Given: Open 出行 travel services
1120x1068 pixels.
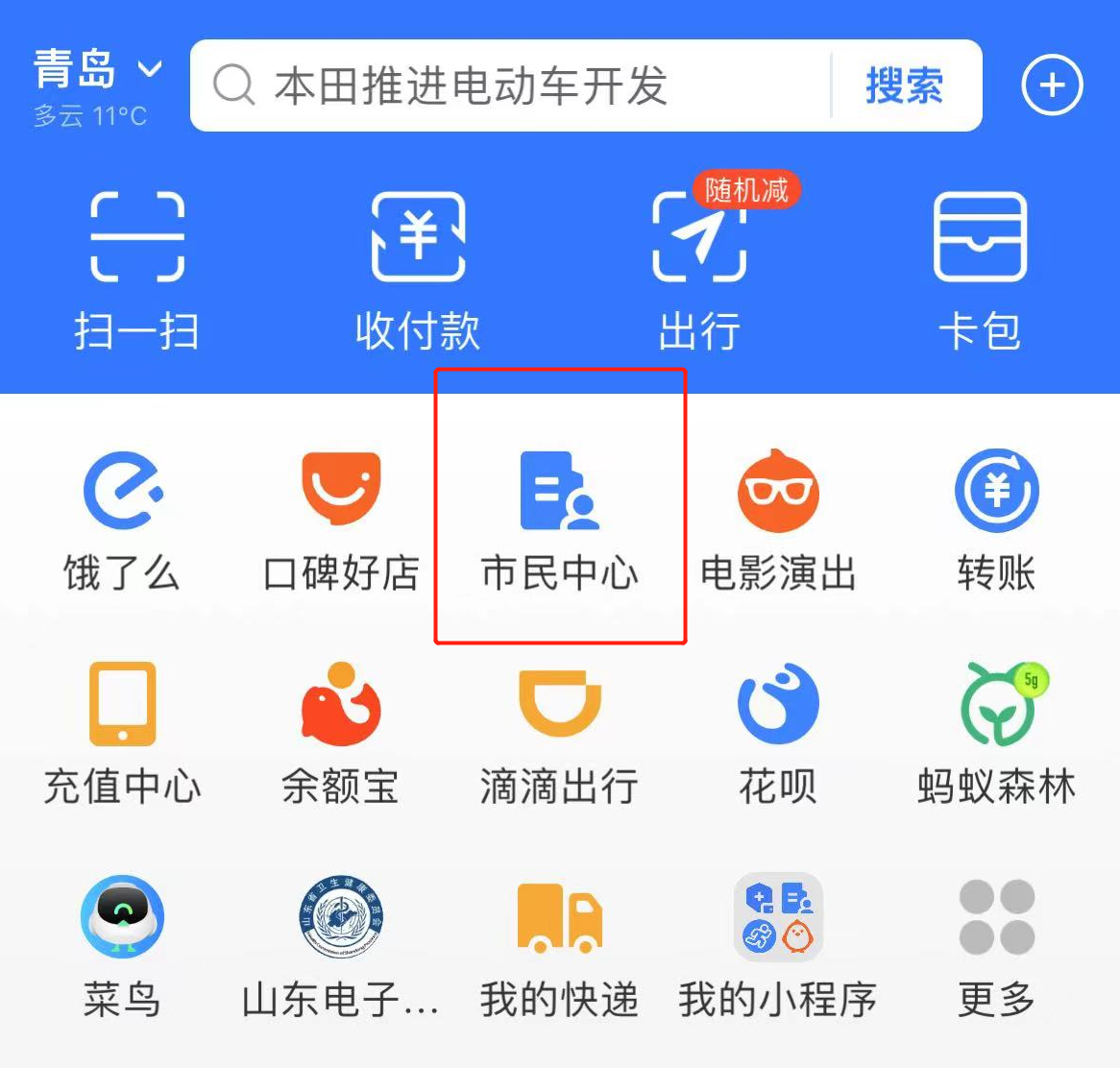Looking at the screenshot, I should click(x=699, y=271).
